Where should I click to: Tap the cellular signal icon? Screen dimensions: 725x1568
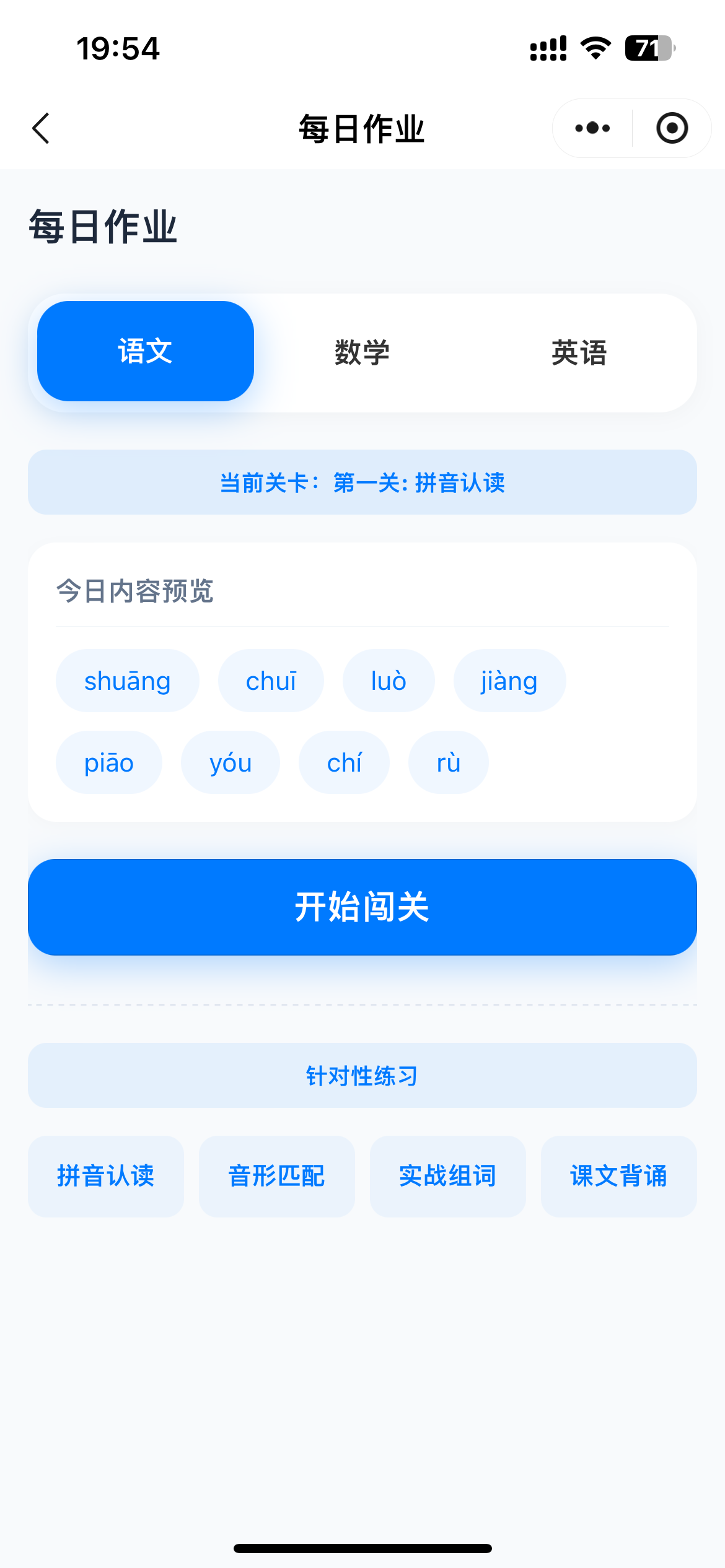(x=548, y=49)
